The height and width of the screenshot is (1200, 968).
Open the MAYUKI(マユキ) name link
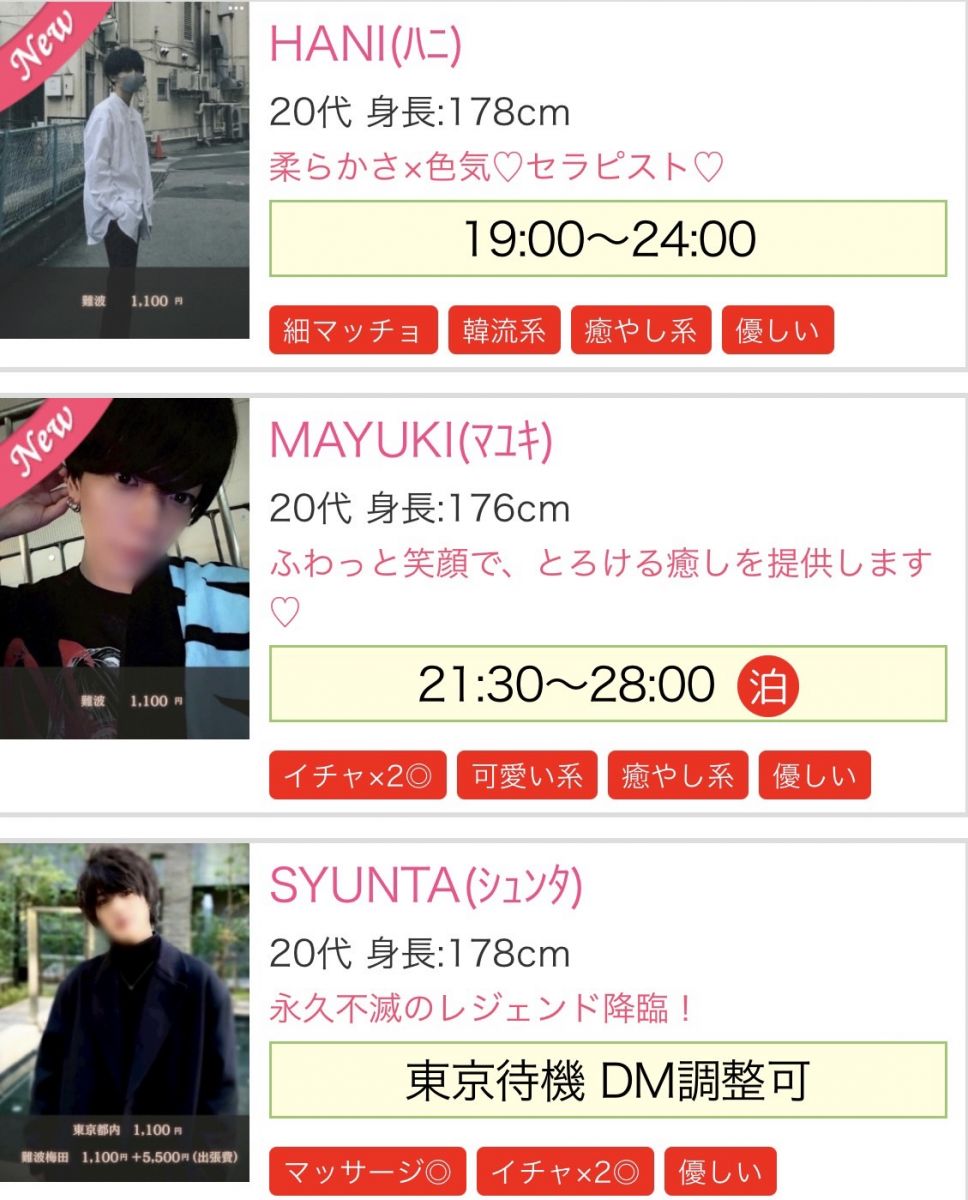pos(411,441)
